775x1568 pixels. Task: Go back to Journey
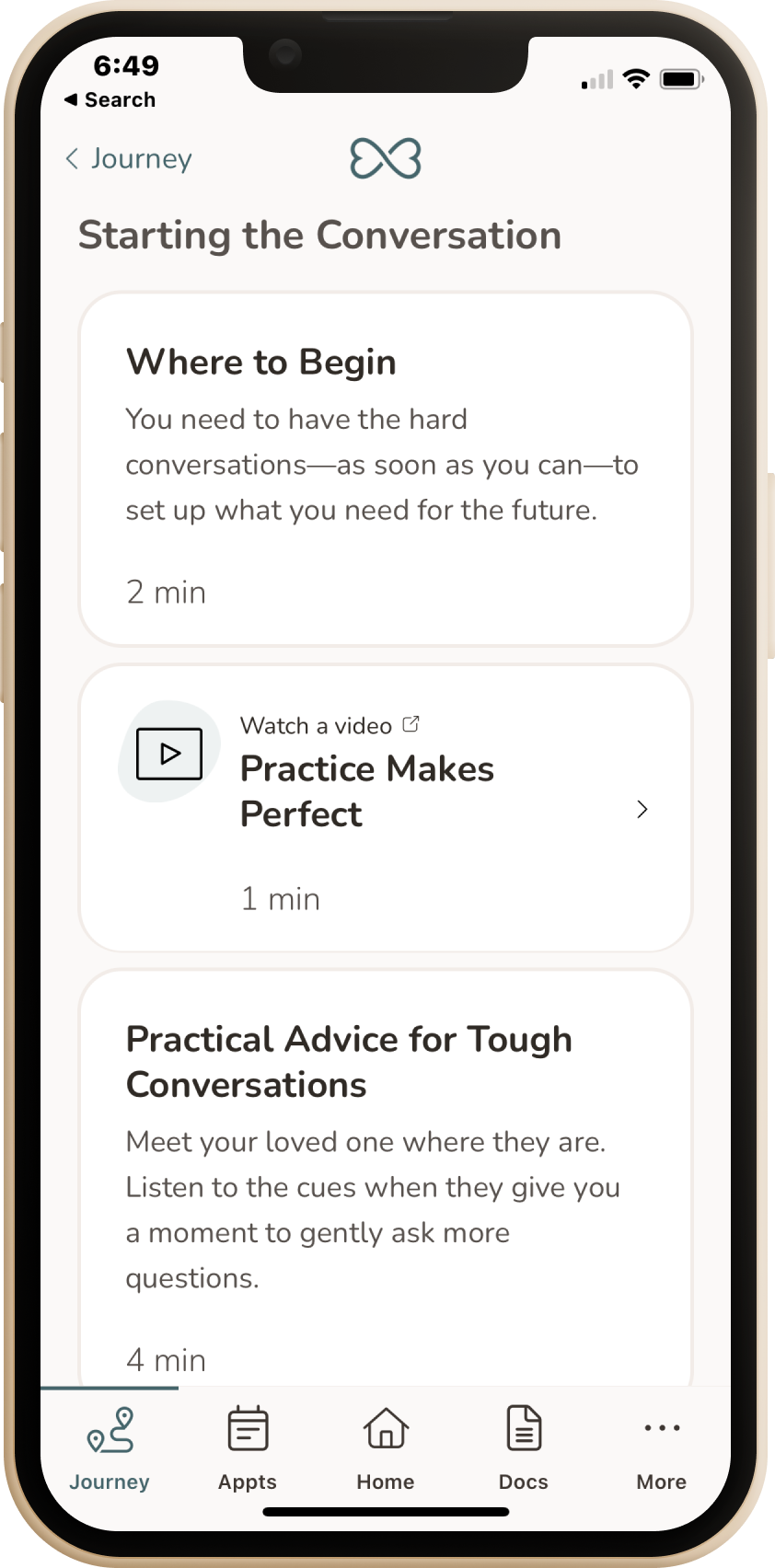click(129, 159)
